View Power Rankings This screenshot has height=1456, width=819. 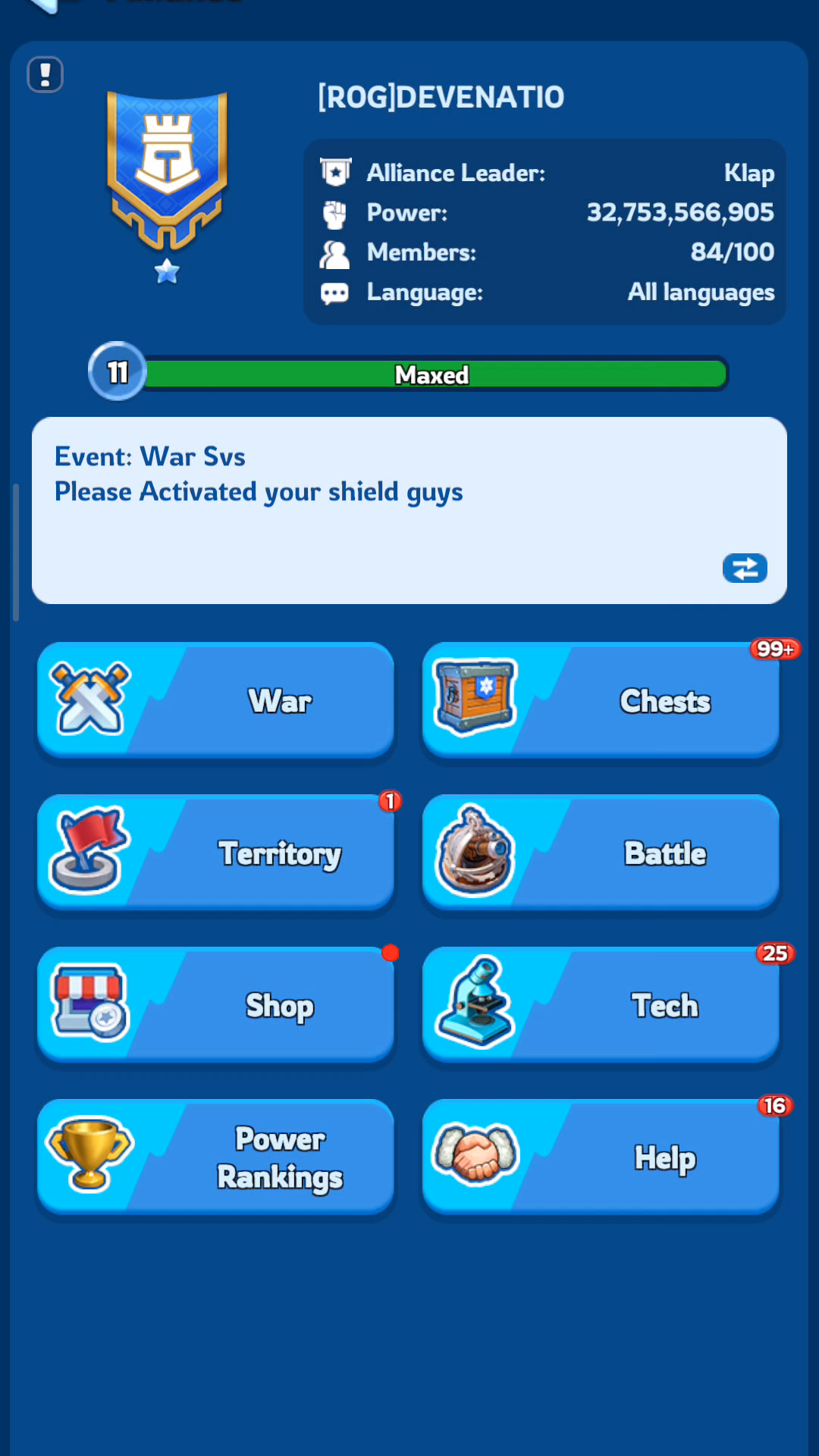pos(215,1157)
